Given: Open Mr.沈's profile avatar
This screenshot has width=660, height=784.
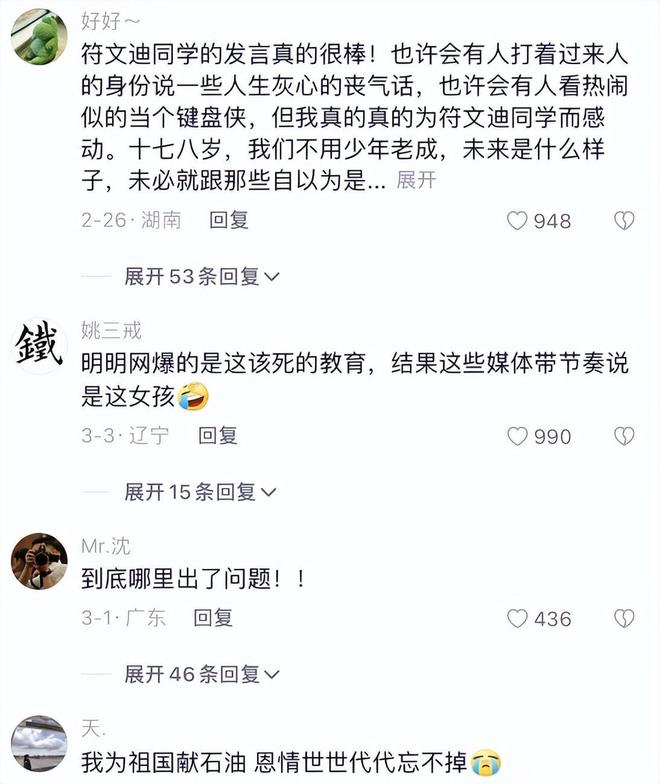Looking at the screenshot, I should pyautogui.click(x=39, y=561).
